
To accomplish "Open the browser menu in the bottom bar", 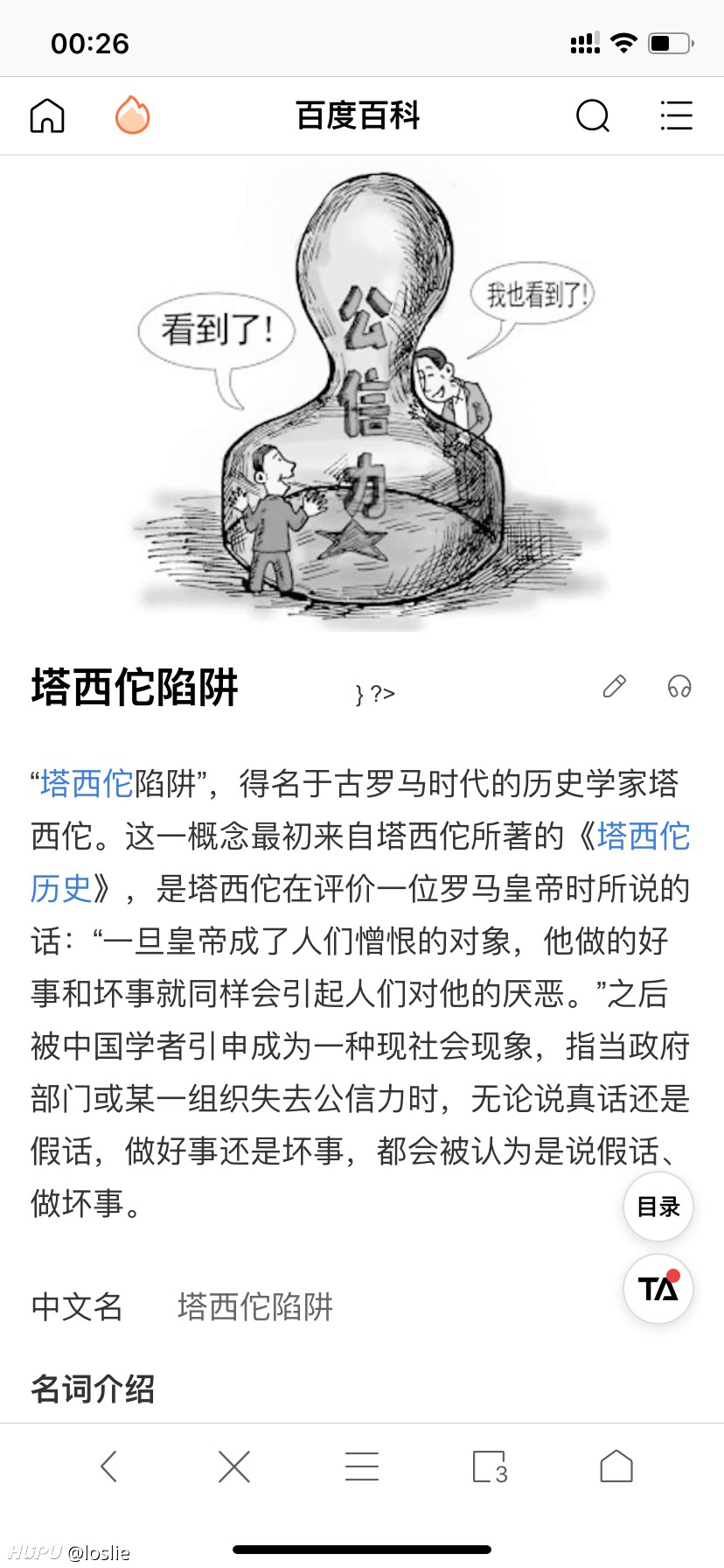I will pos(362,1466).
